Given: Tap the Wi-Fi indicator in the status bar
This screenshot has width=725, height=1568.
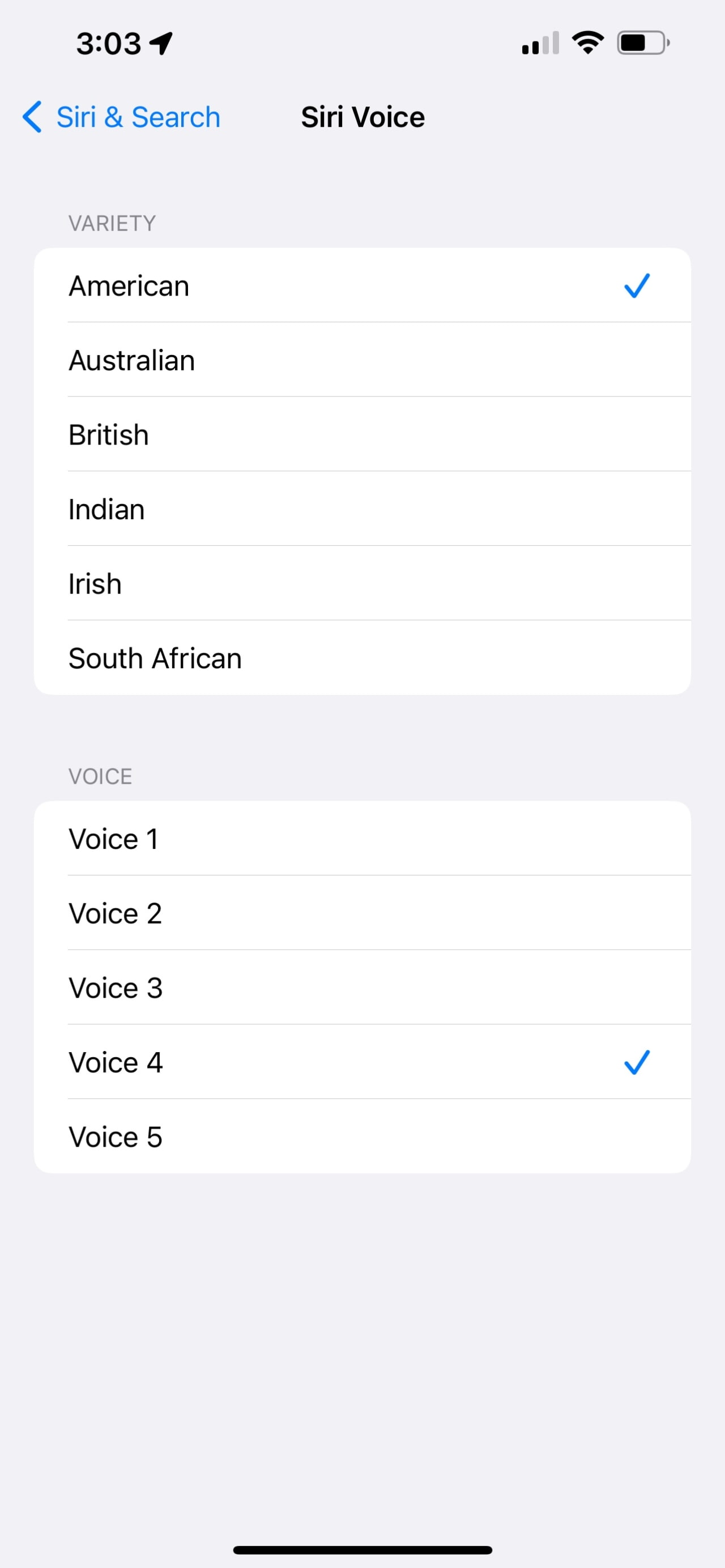Looking at the screenshot, I should click(x=586, y=42).
